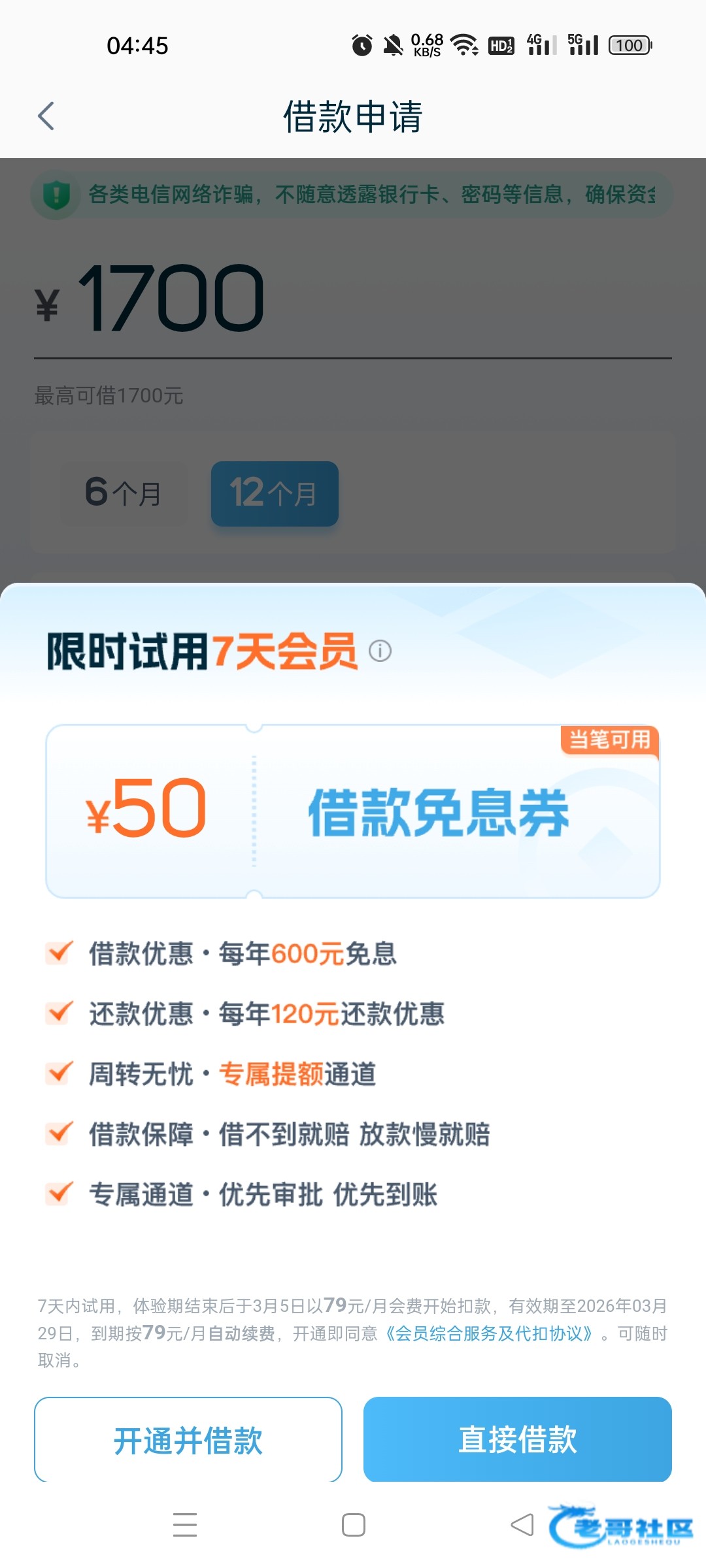The image size is (706, 1568).
Task: Tap the system home button
Action: tap(353, 1525)
